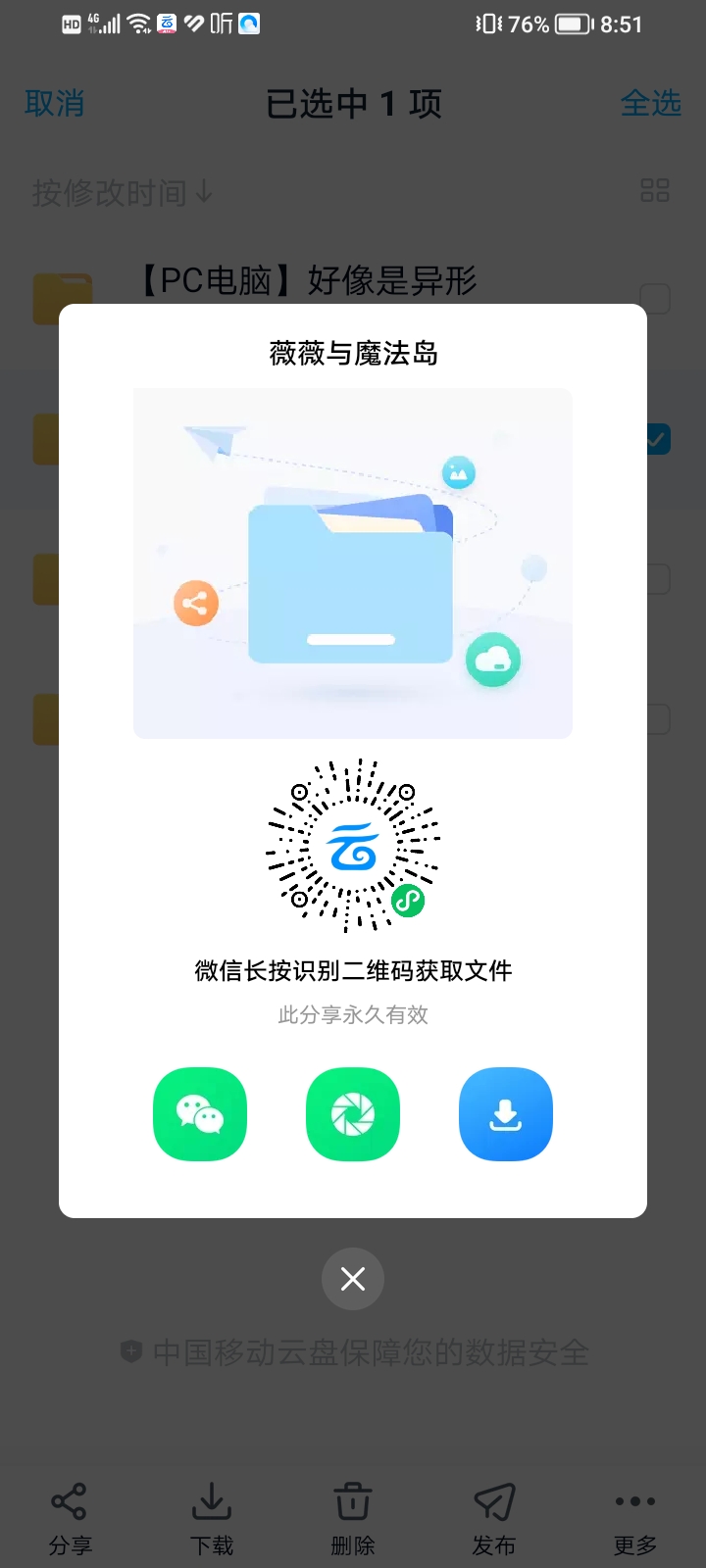706x1568 pixels.
Task: Share to WeChat Moments
Action: 353,1114
